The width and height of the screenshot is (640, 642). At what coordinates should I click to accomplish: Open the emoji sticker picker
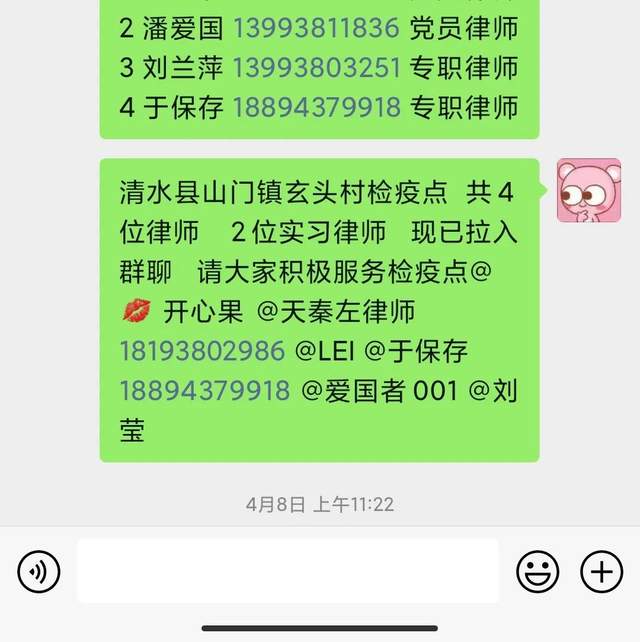point(537,571)
